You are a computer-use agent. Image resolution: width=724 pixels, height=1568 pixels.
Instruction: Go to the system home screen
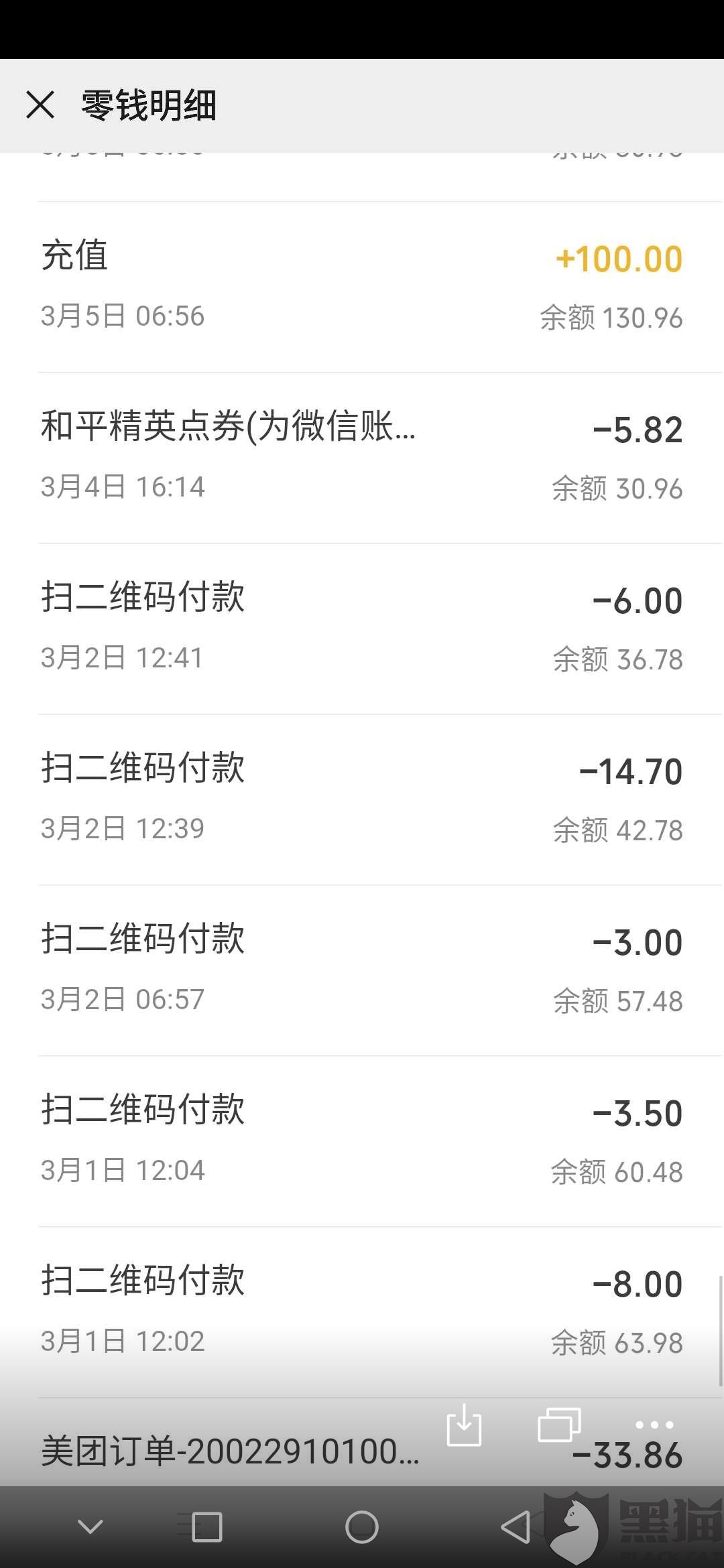[362, 1527]
